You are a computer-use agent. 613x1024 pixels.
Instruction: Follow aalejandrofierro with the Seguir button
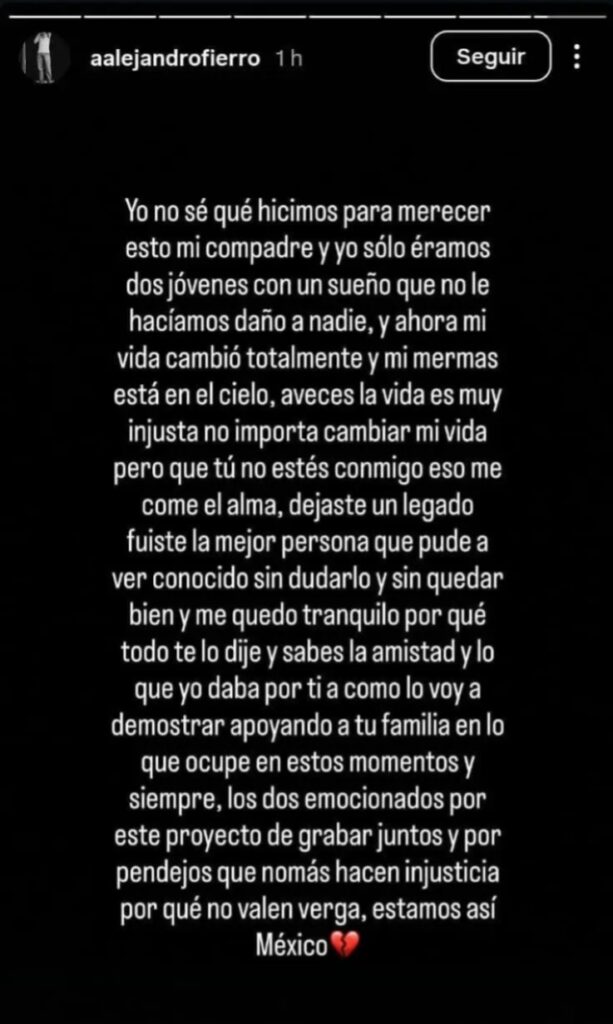490,57
